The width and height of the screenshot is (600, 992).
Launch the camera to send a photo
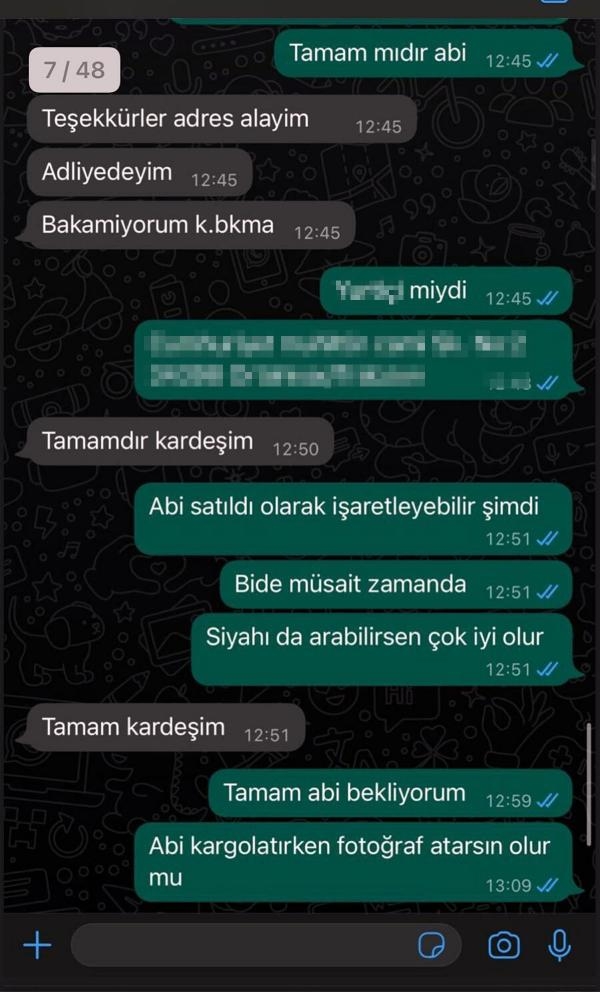click(x=503, y=944)
